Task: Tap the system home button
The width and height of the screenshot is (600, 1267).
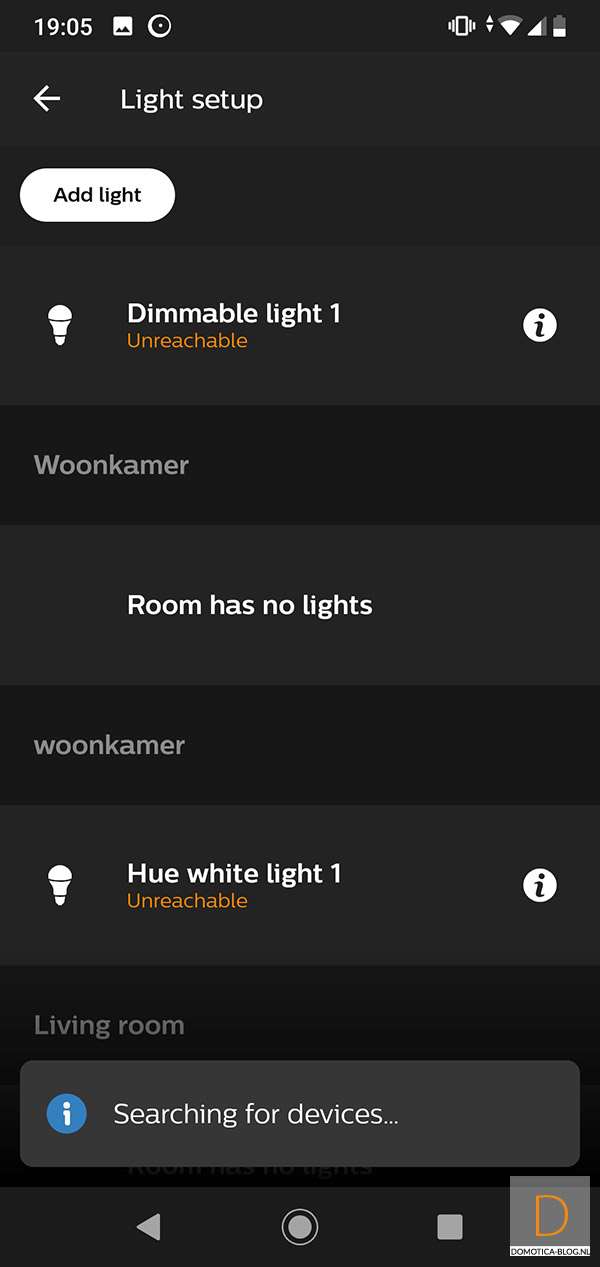Action: coord(299,1226)
